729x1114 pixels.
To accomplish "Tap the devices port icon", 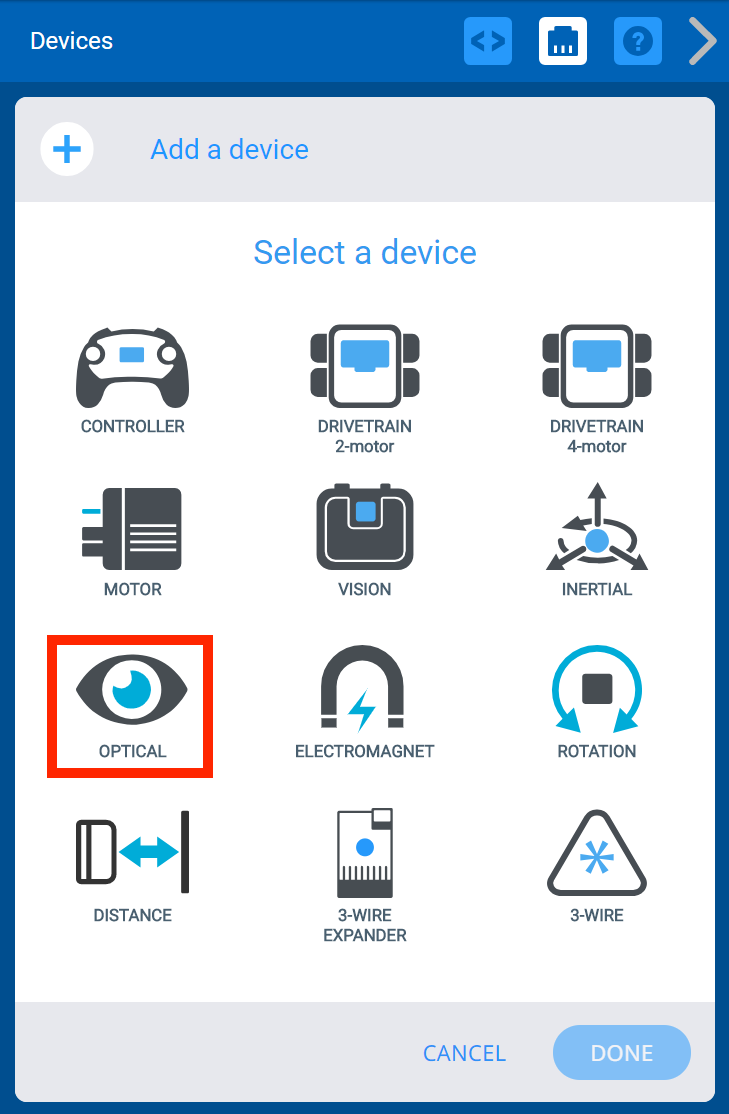I will (563, 41).
